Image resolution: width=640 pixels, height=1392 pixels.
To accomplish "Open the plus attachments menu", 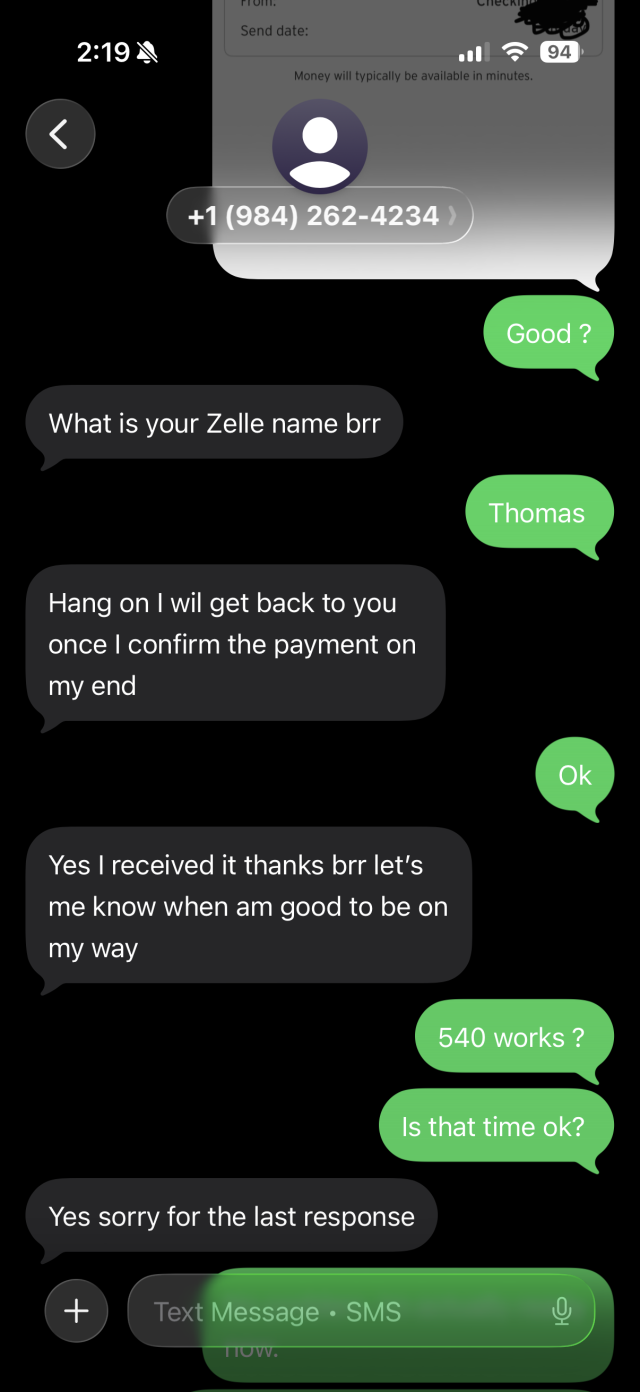I will 76,1310.
